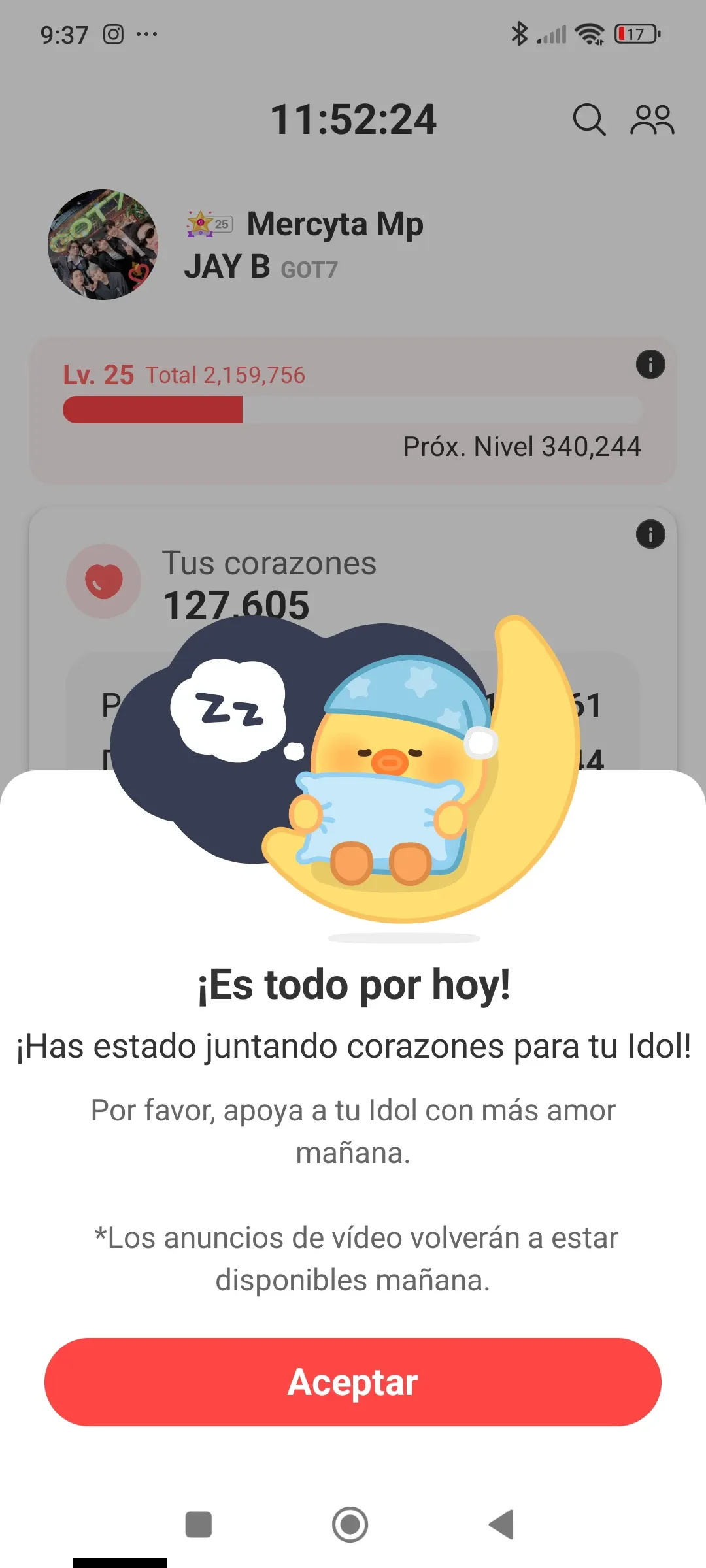Go to the system home screen
This screenshot has width=706, height=1568.
point(350,1524)
